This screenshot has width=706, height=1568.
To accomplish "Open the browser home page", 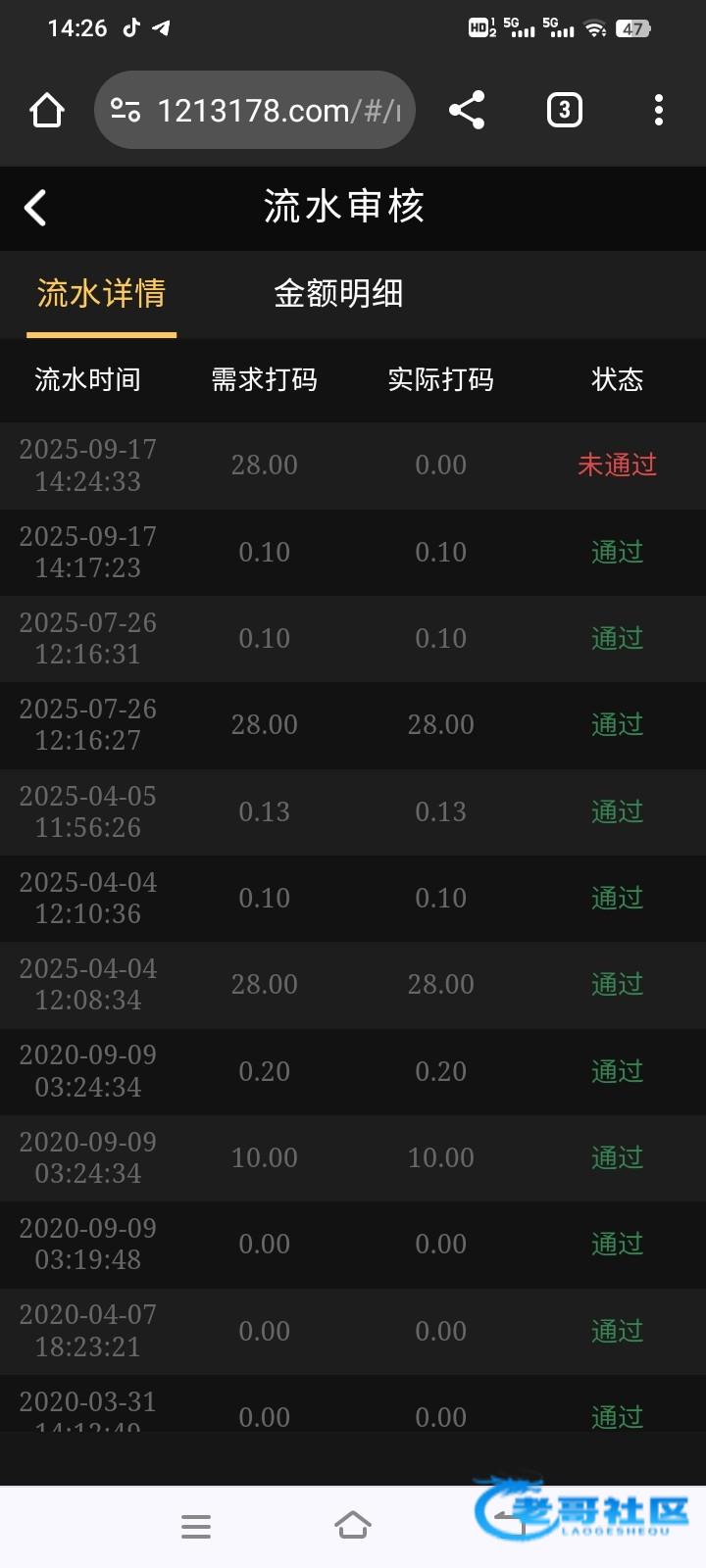I will pos(47,110).
